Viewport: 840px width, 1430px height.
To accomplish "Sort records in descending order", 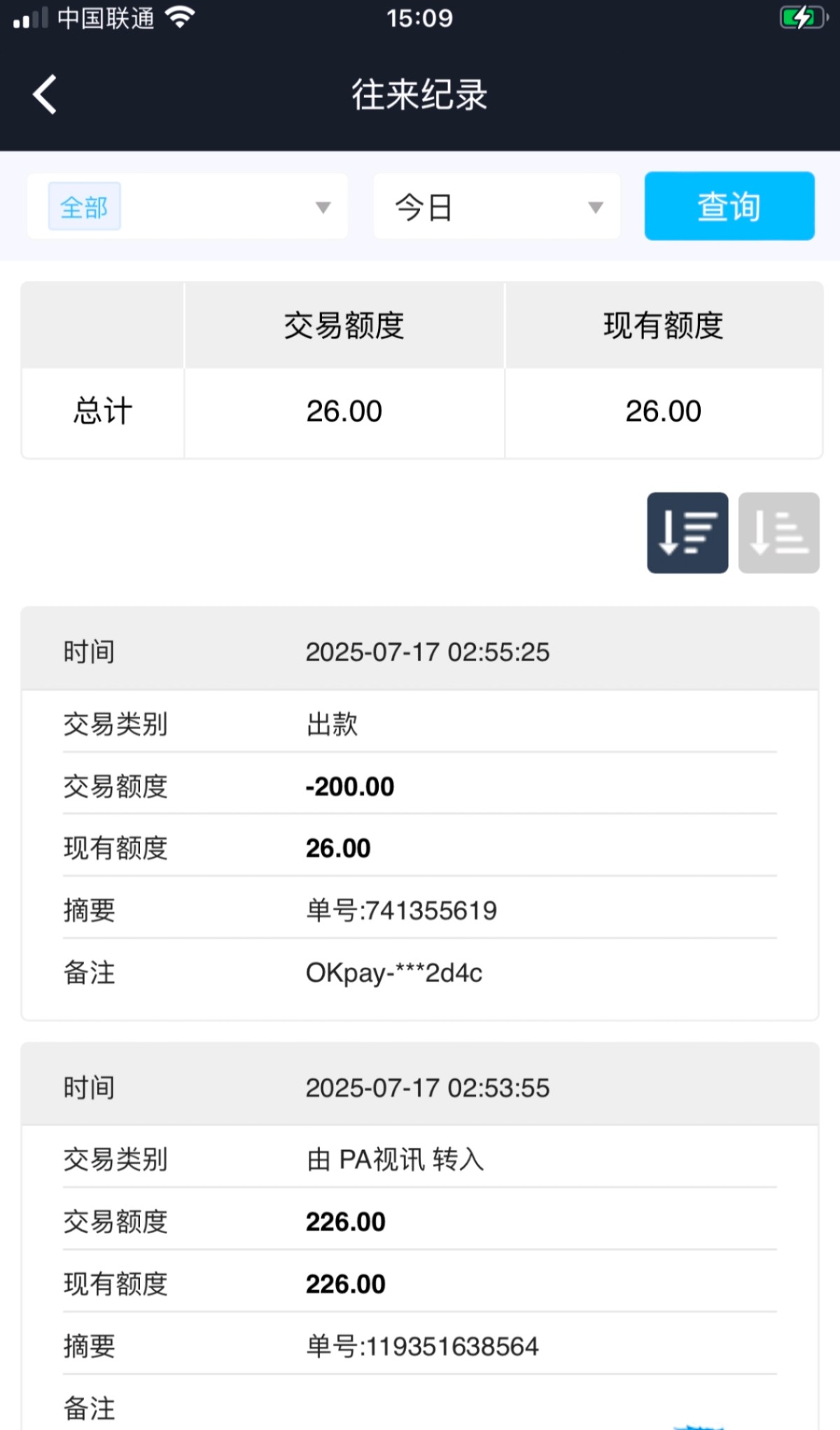I will tap(687, 533).
